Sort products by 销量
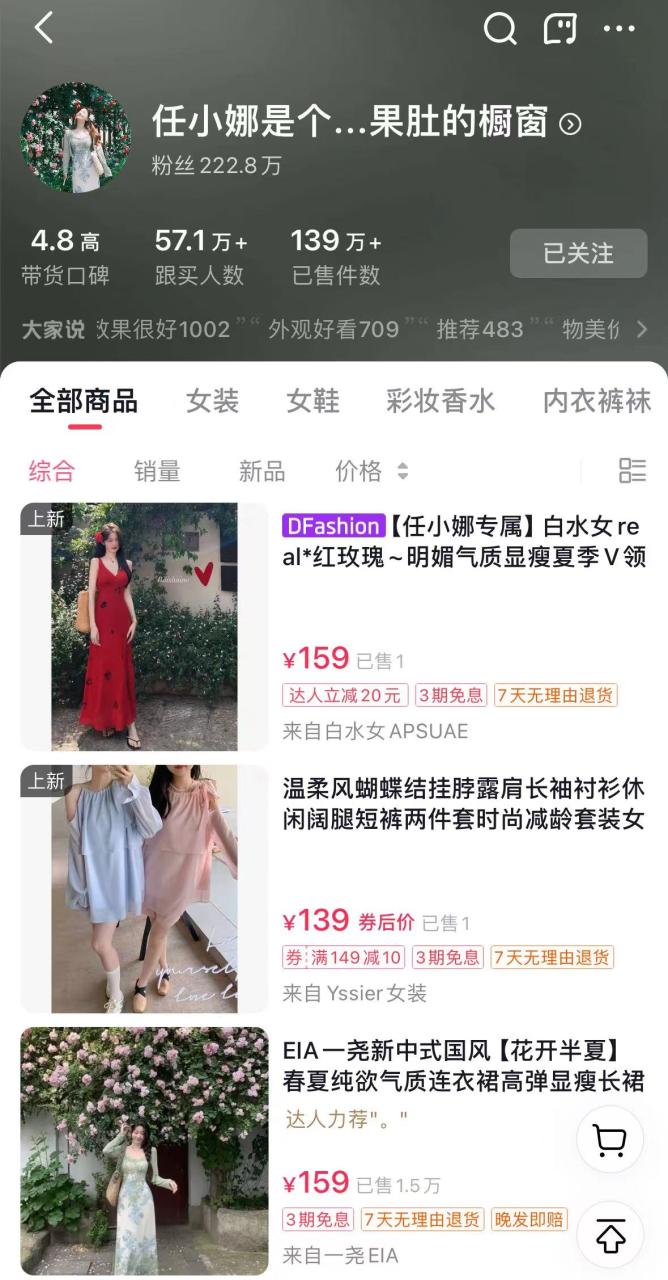This screenshot has width=668, height=1280. (157, 471)
